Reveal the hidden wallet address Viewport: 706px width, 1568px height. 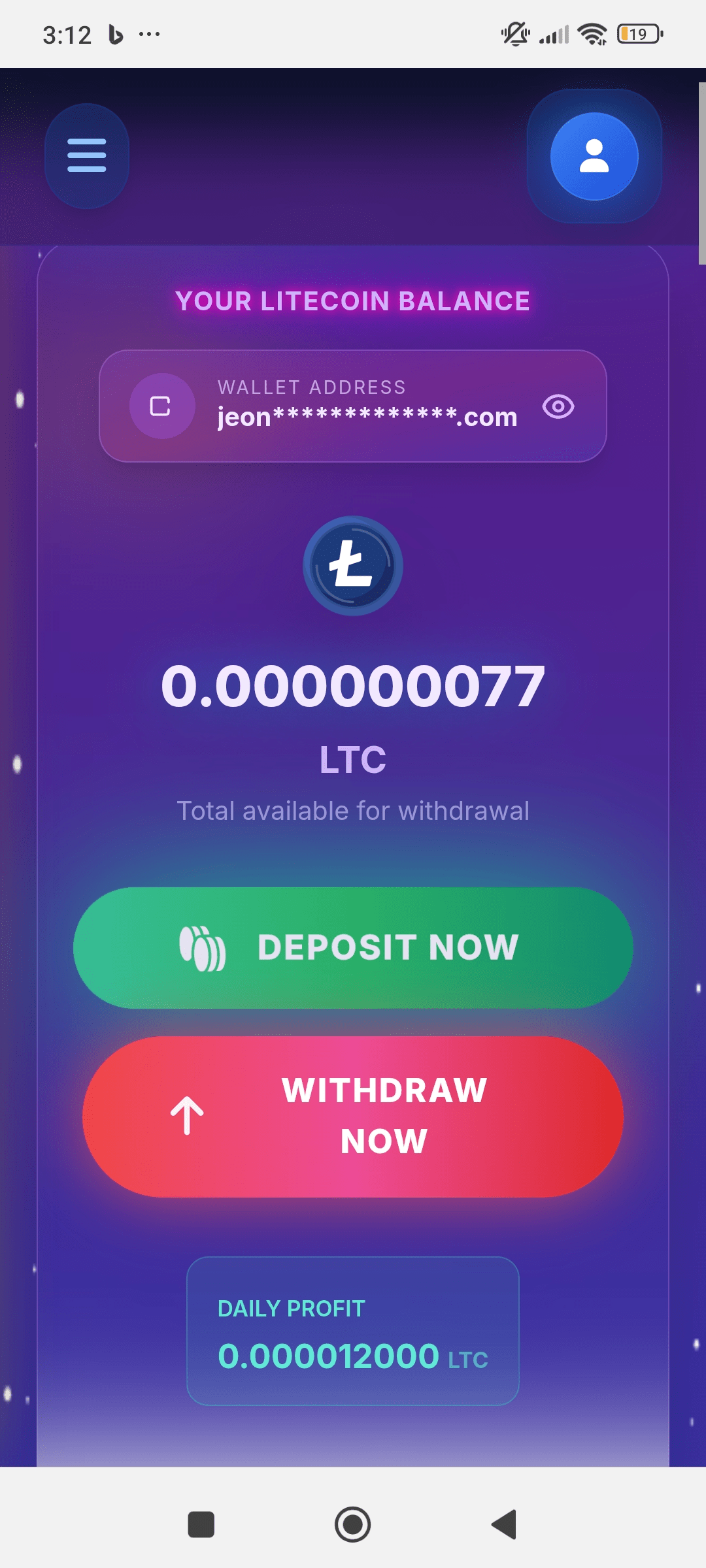pos(558,406)
